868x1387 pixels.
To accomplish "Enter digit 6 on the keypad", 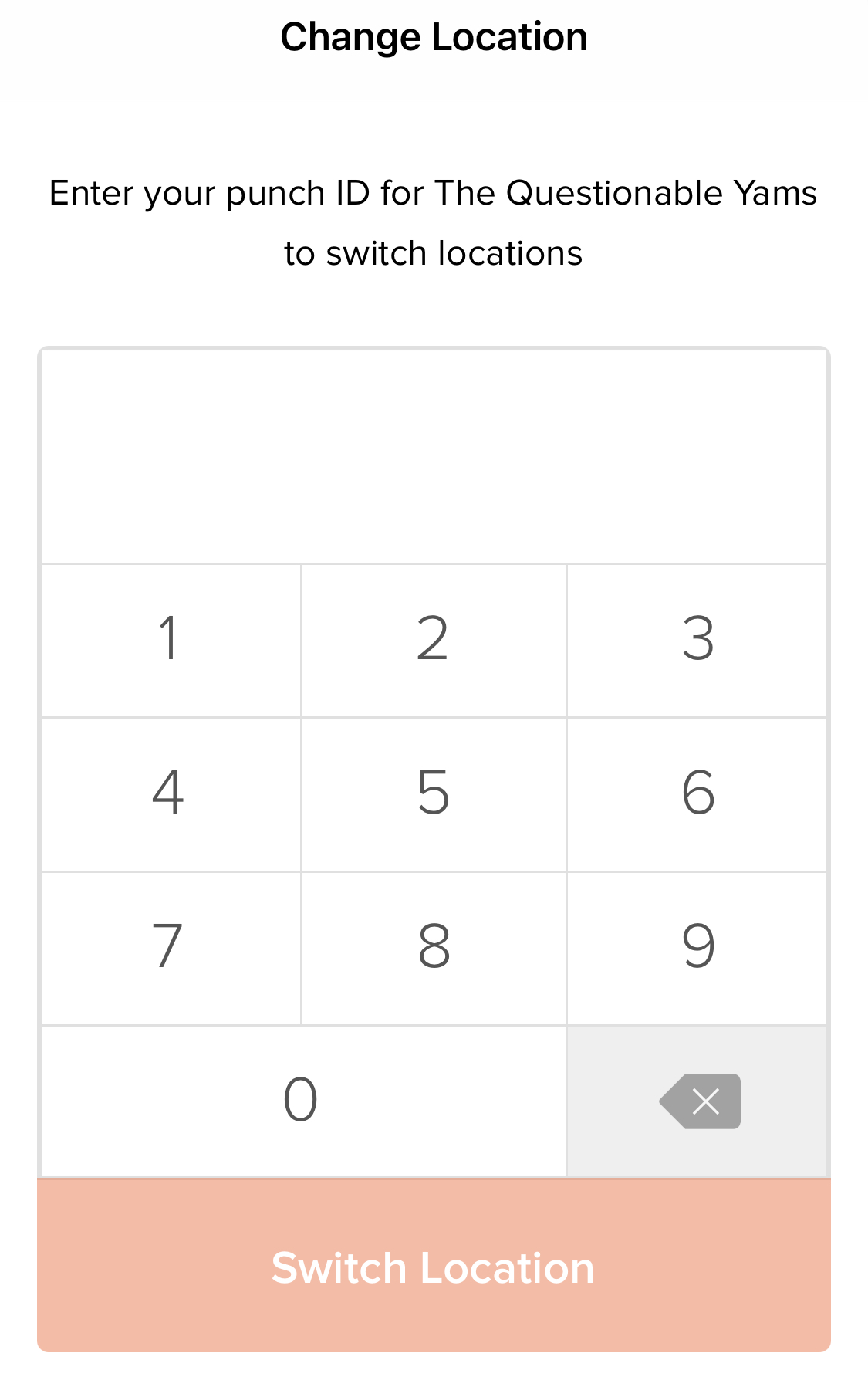I will pos(697,793).
